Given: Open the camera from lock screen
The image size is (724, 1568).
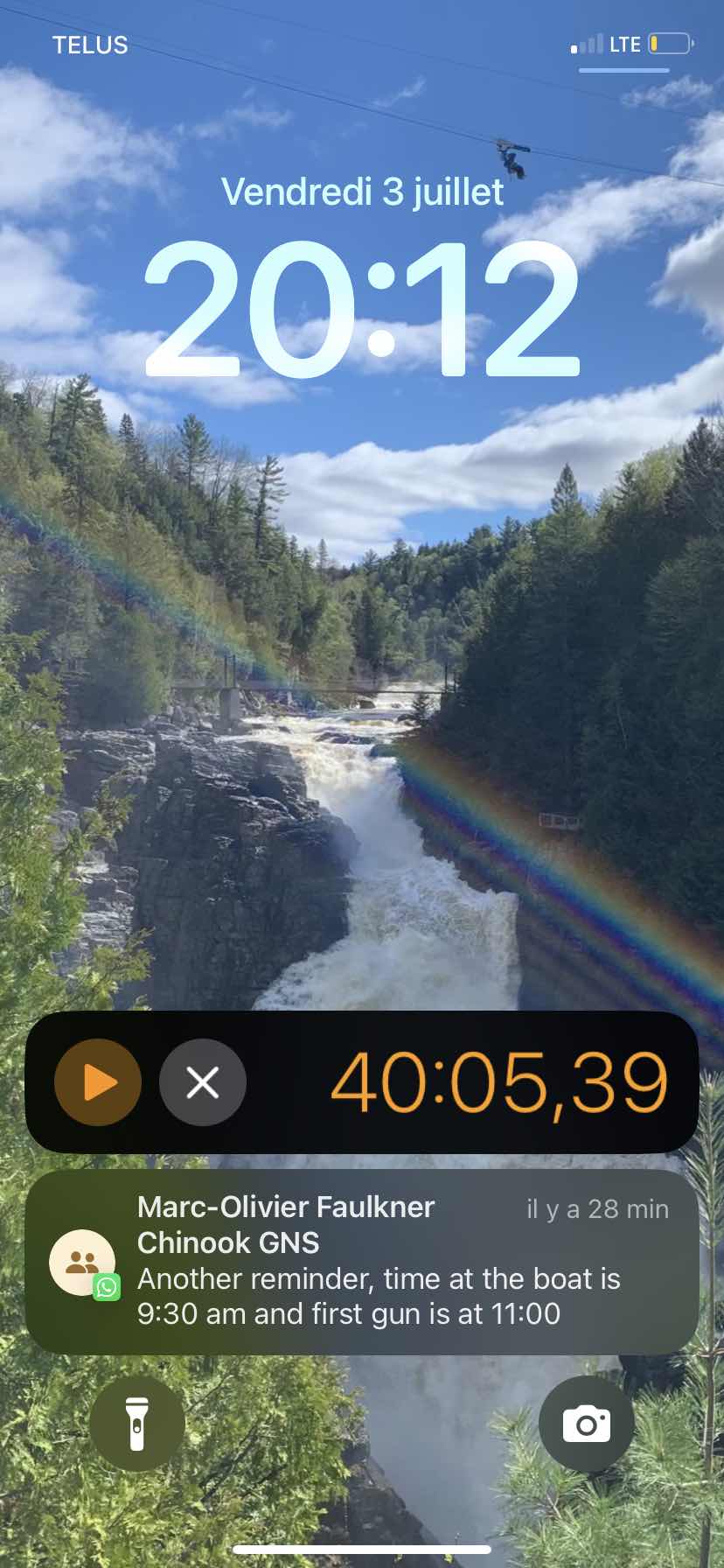Looking at the screenshot, I should point(587,1424).
